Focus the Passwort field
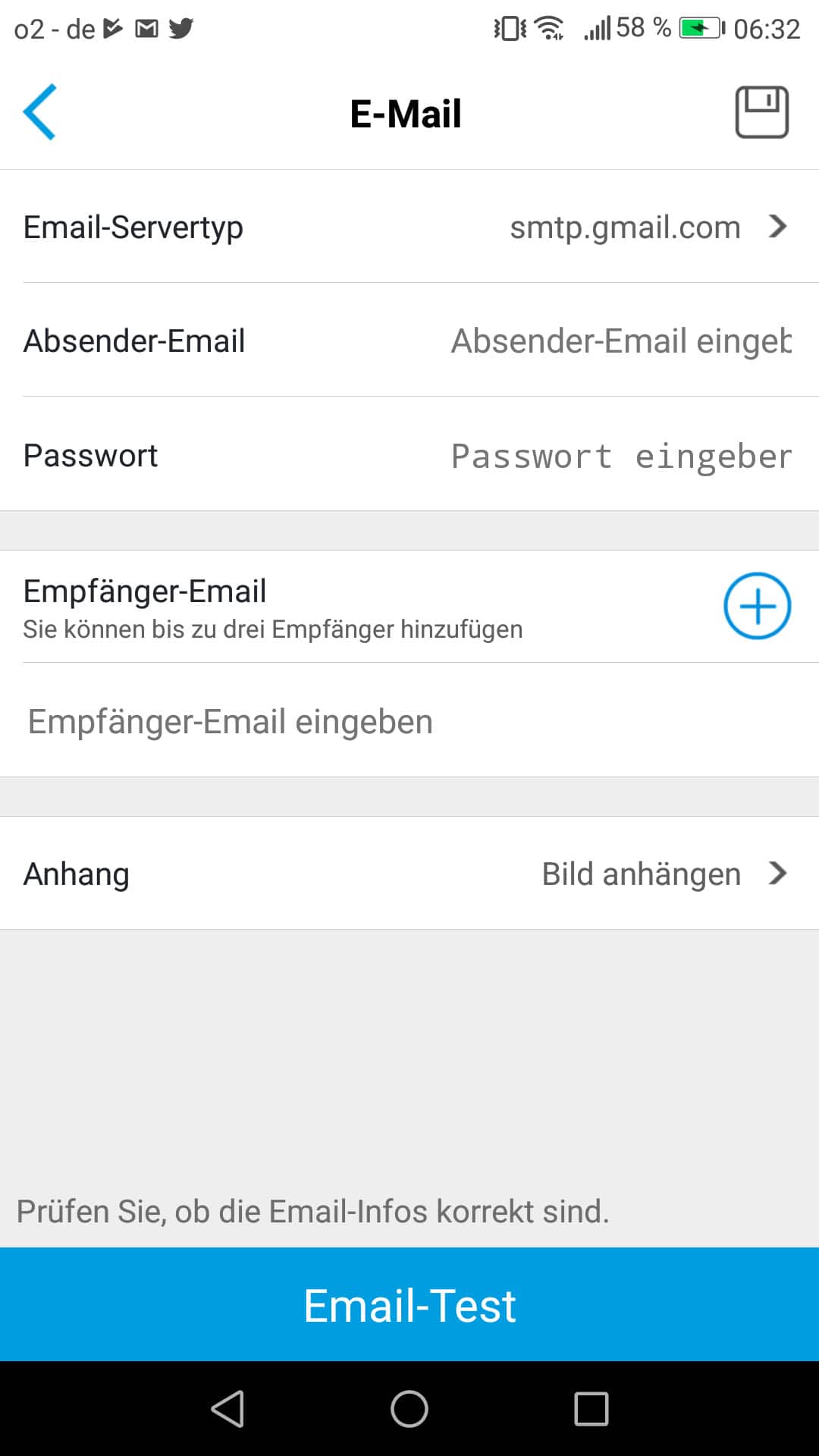Screen dimensions: 819x1456 pyautogui.click(x=620, y=457)
